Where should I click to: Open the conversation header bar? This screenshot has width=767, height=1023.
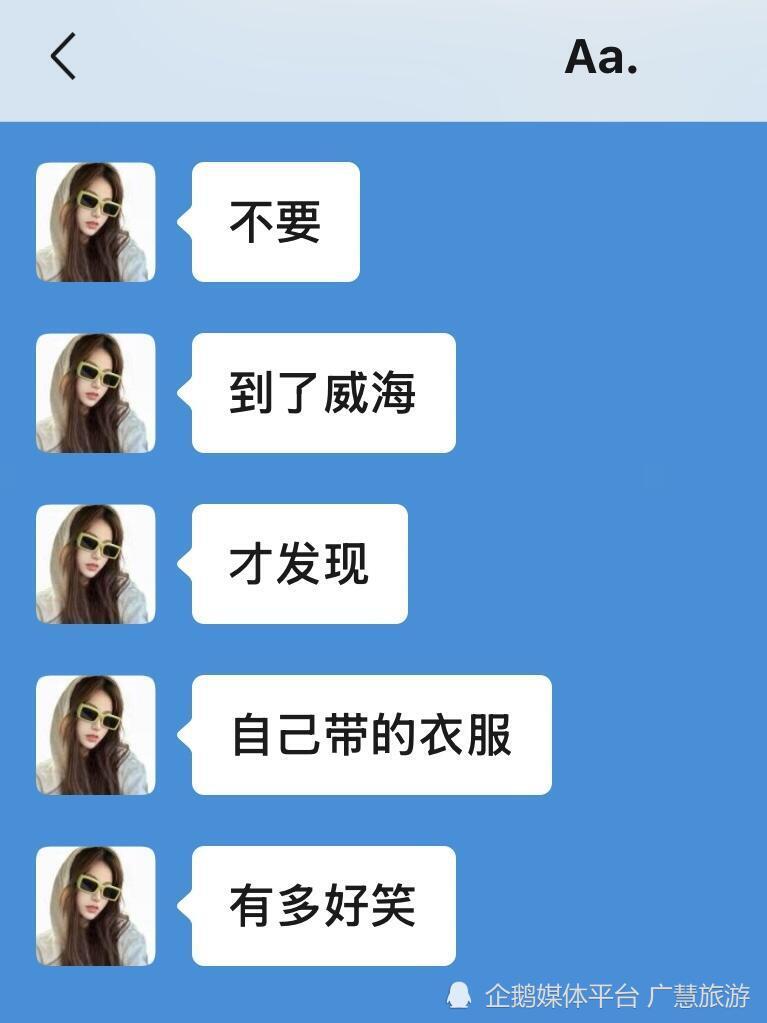[x=383, y=57]
